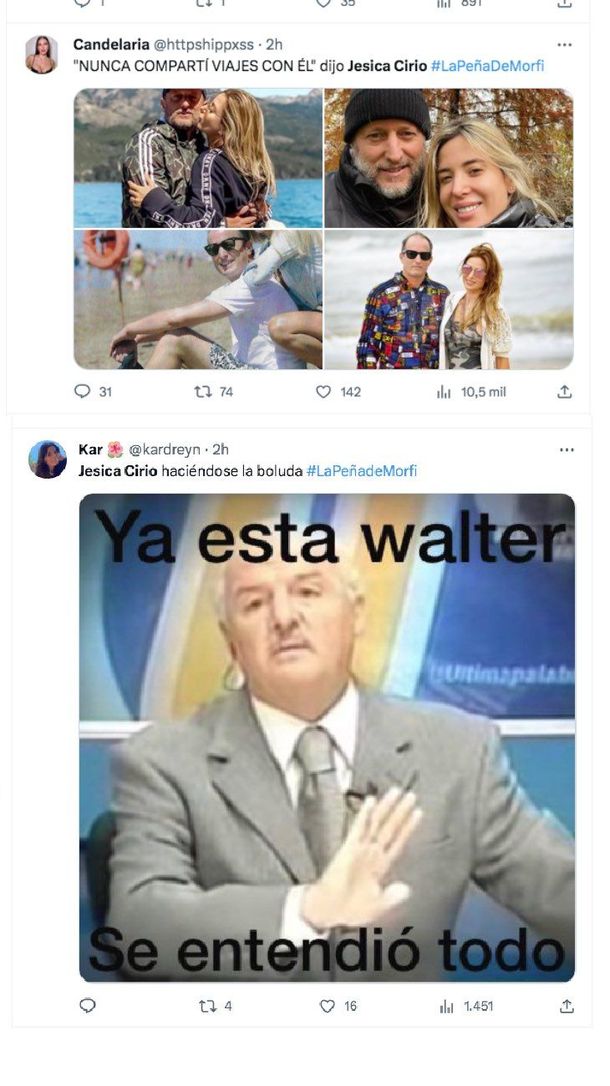Screen dimensions: 610x1086
Task: Share Kar's tweet
Action: tap(566, 1006)
